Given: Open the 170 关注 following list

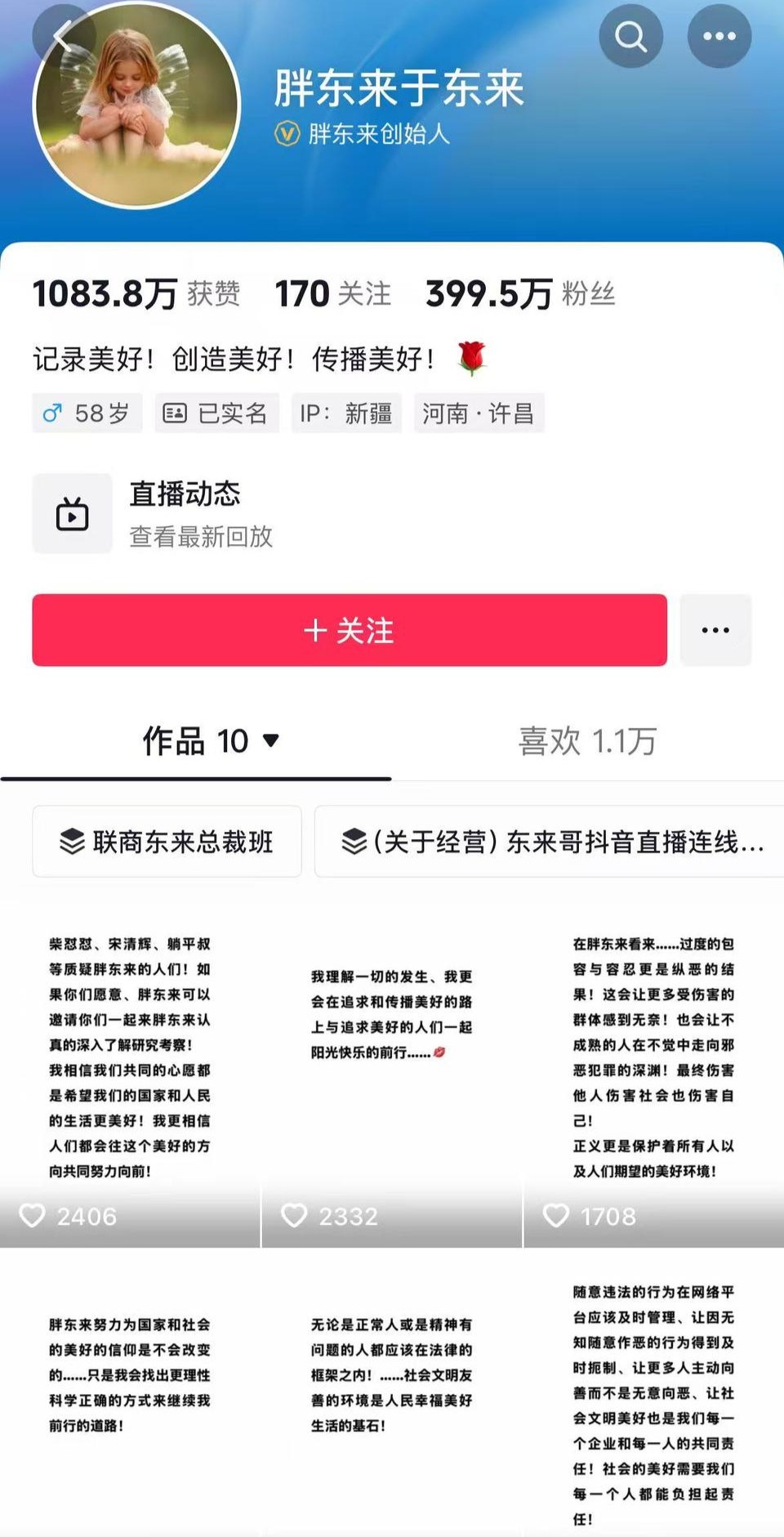Looking at the screenshot, I should [332, 294].
